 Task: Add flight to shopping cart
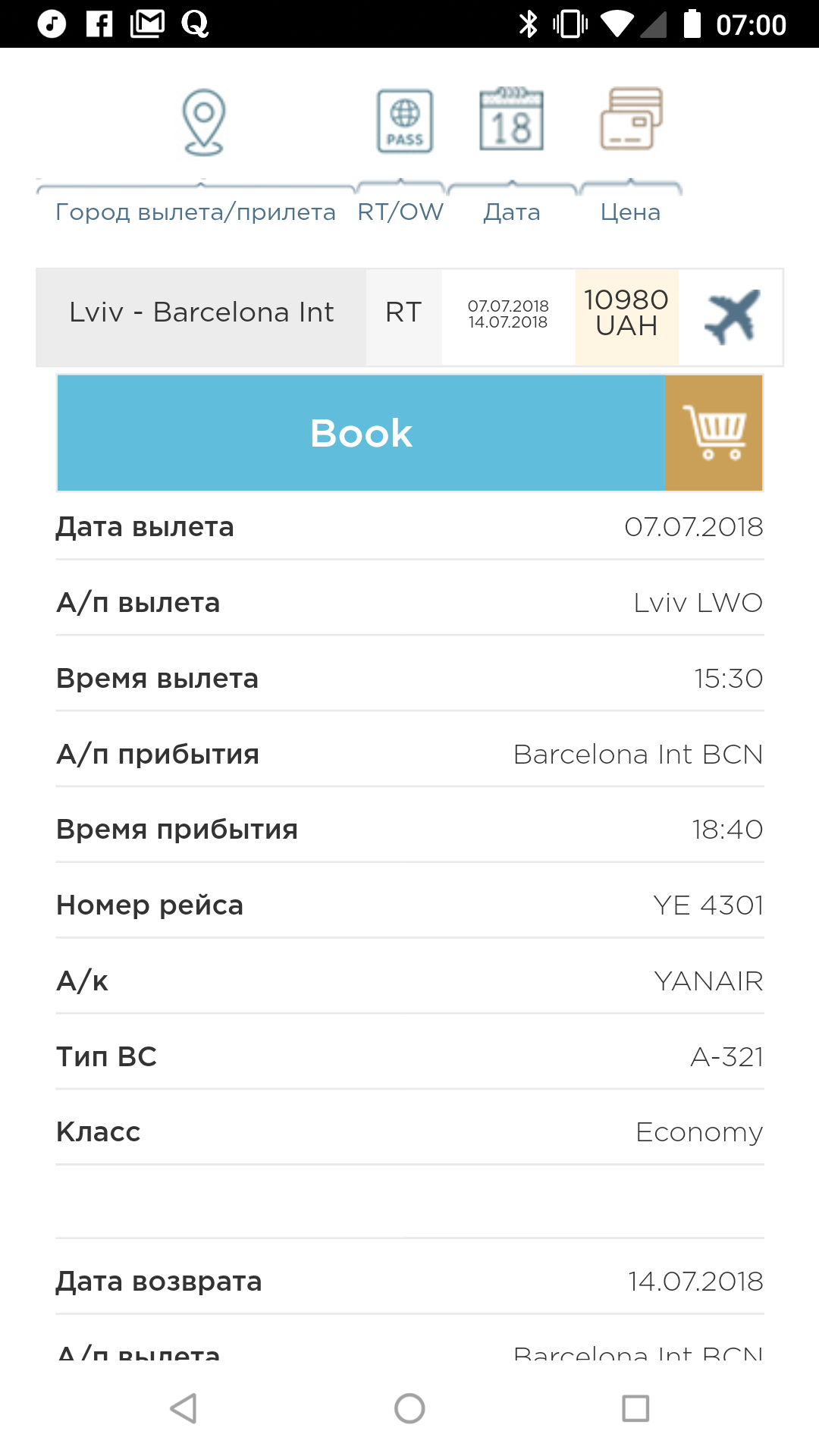click(x=714, y=433)
